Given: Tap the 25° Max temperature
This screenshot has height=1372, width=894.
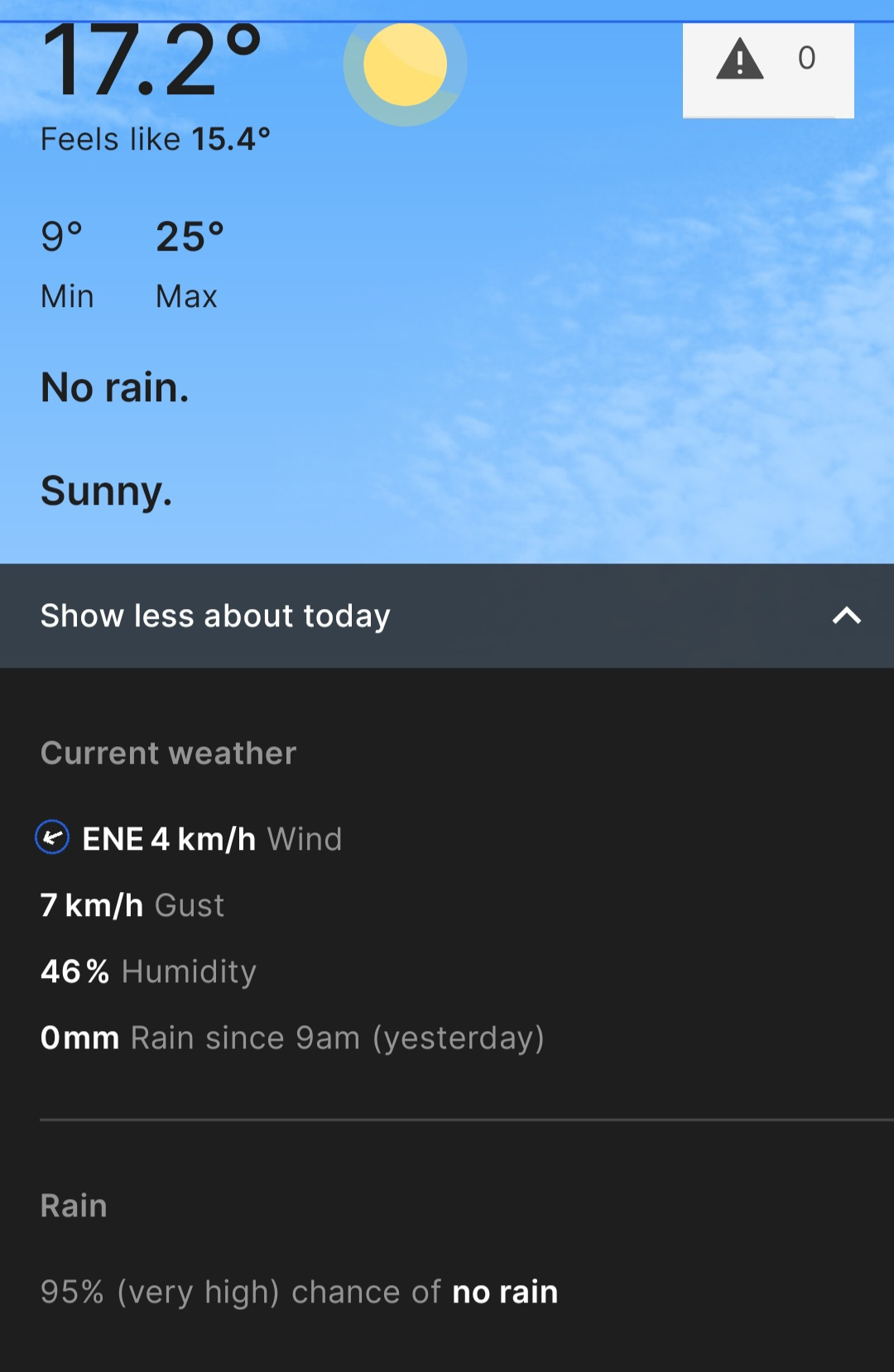Looking at the screenshot, I should coord(189,236).
